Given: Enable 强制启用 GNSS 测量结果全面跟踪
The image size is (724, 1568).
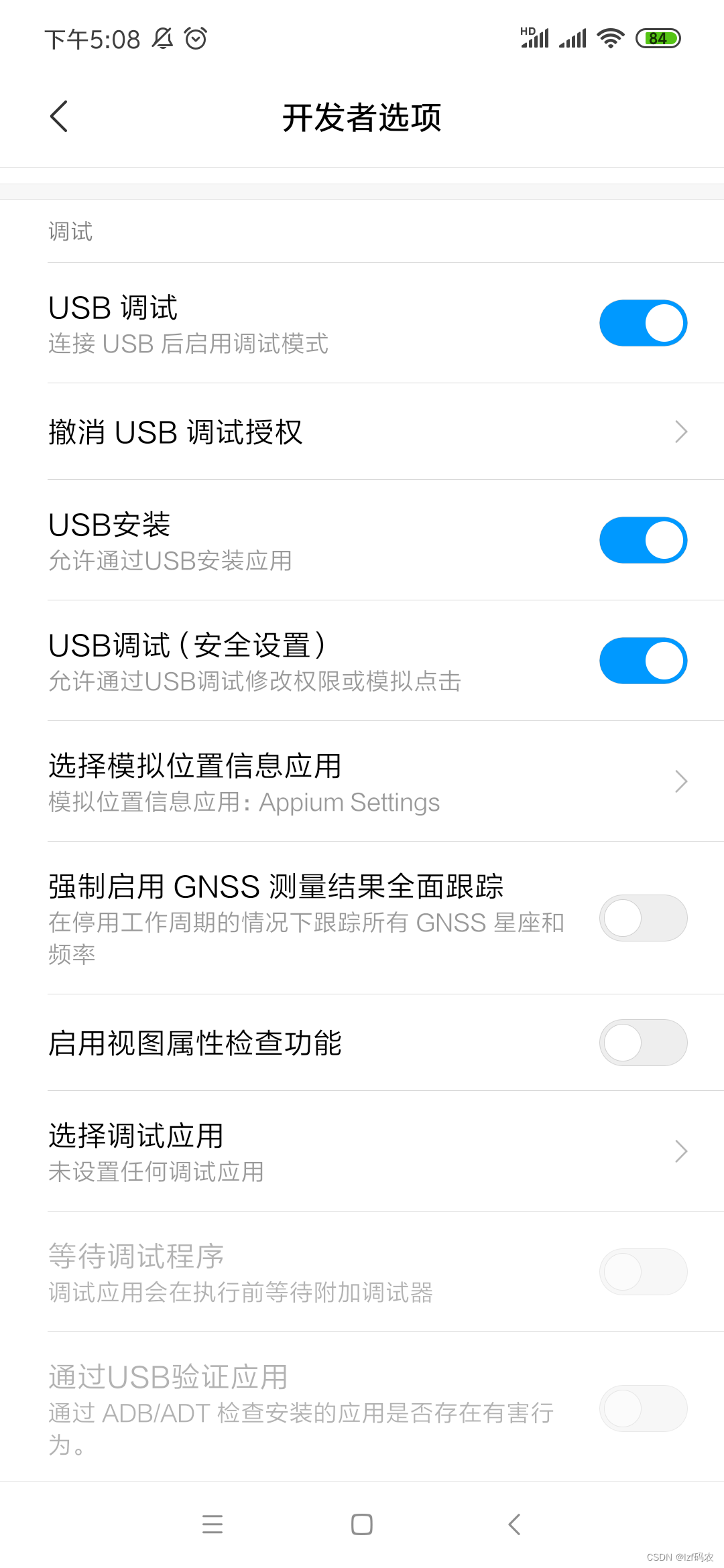Looking at the screenshot, I should (x=642, y=918).
